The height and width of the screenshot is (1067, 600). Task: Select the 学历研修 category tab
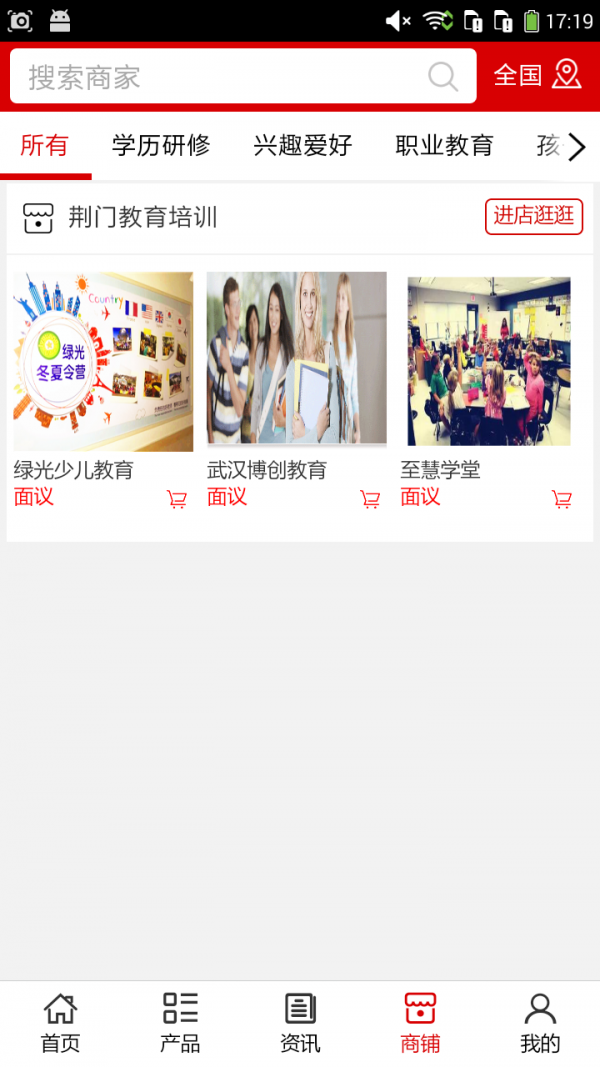(x=161, y=146)
